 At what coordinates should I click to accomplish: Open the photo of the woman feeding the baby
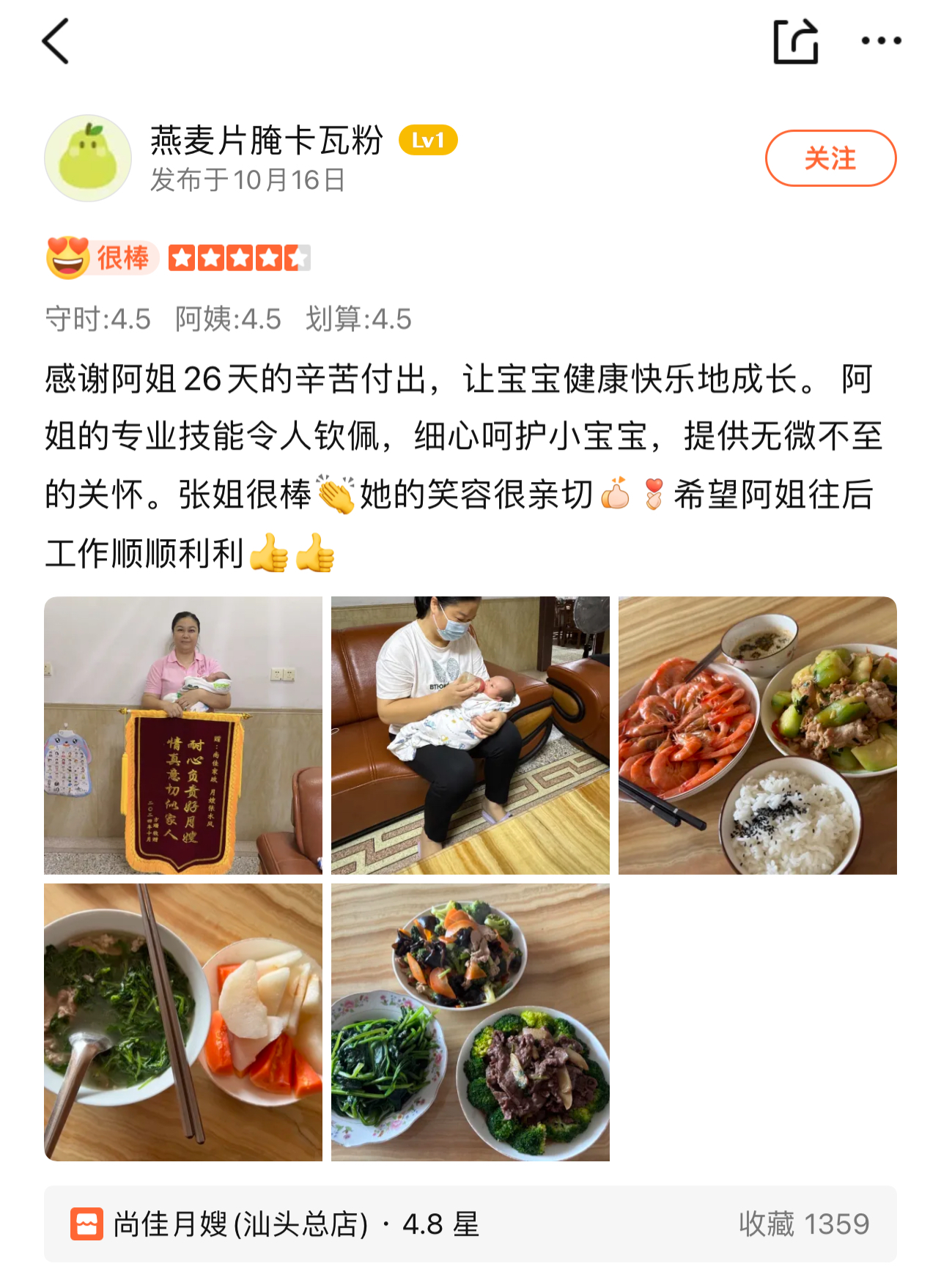471,735
